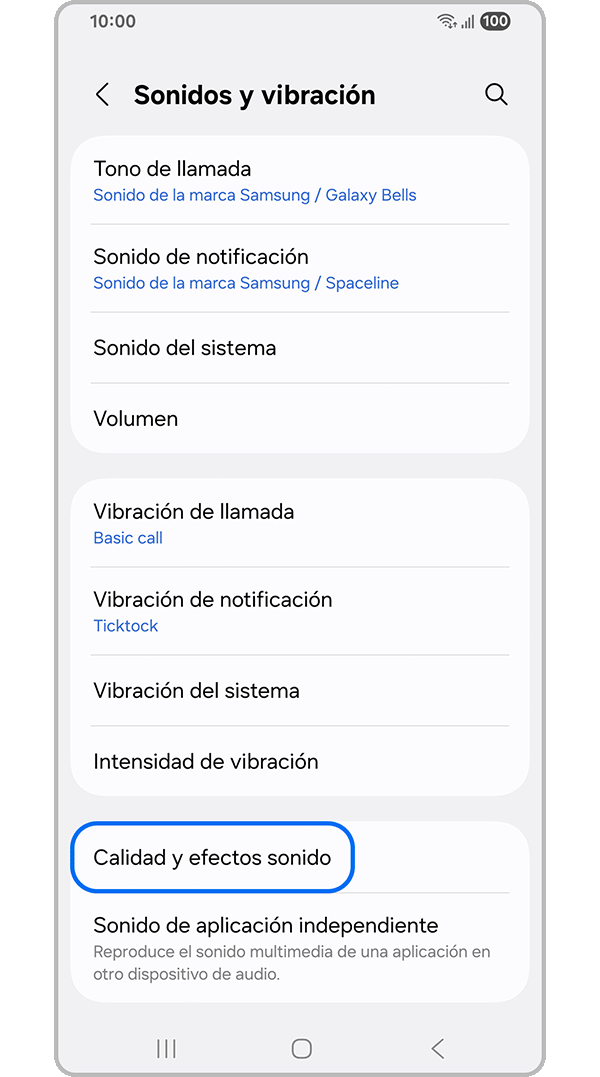Show recent apps from navigation bar
The image size is (600, 1077).
166,1048
